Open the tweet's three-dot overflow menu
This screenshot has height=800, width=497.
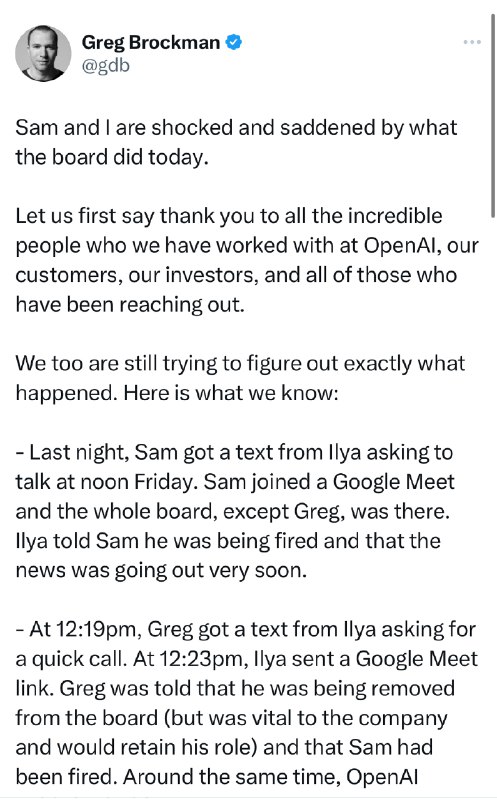click(x=472, y=42)
